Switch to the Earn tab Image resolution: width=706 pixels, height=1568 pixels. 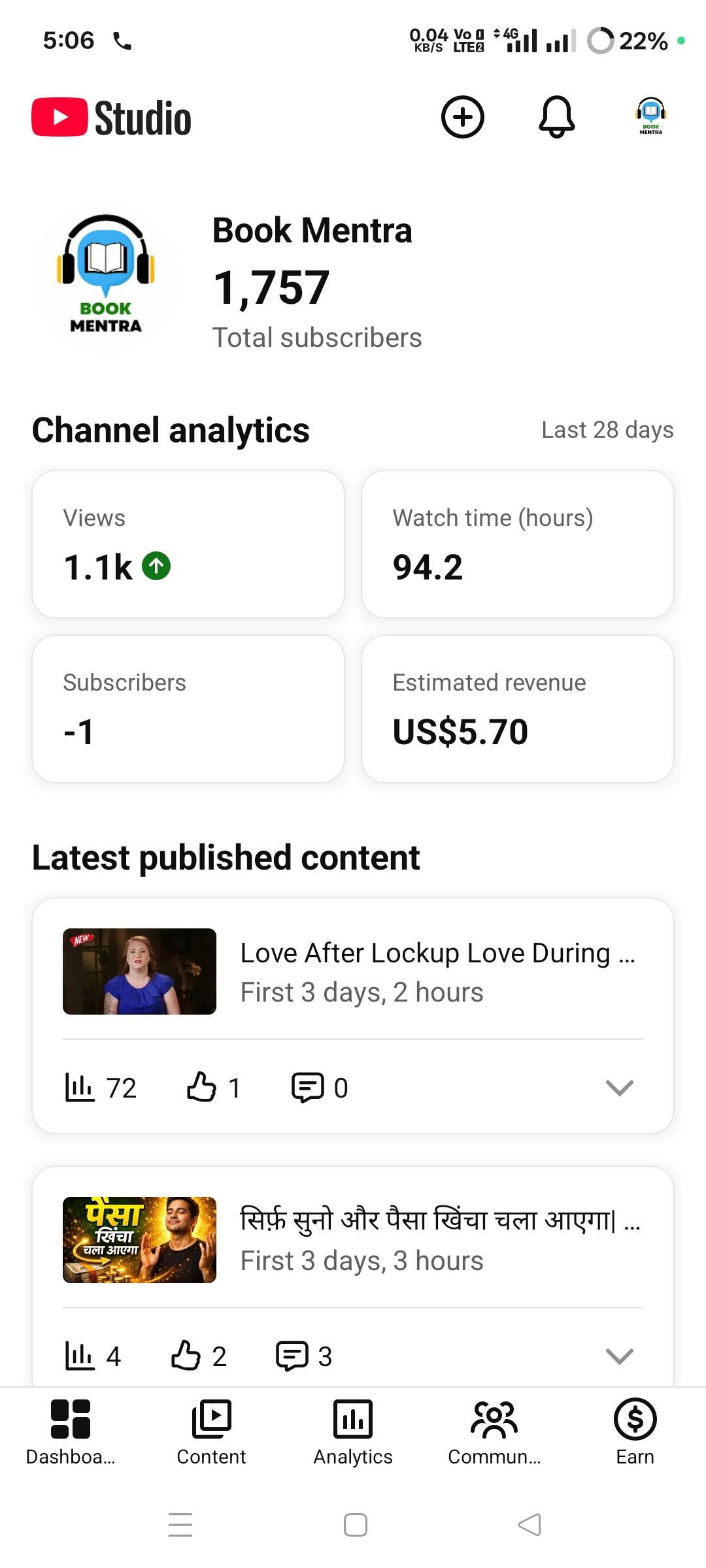pyautogui.click(x=635, y=1432)
